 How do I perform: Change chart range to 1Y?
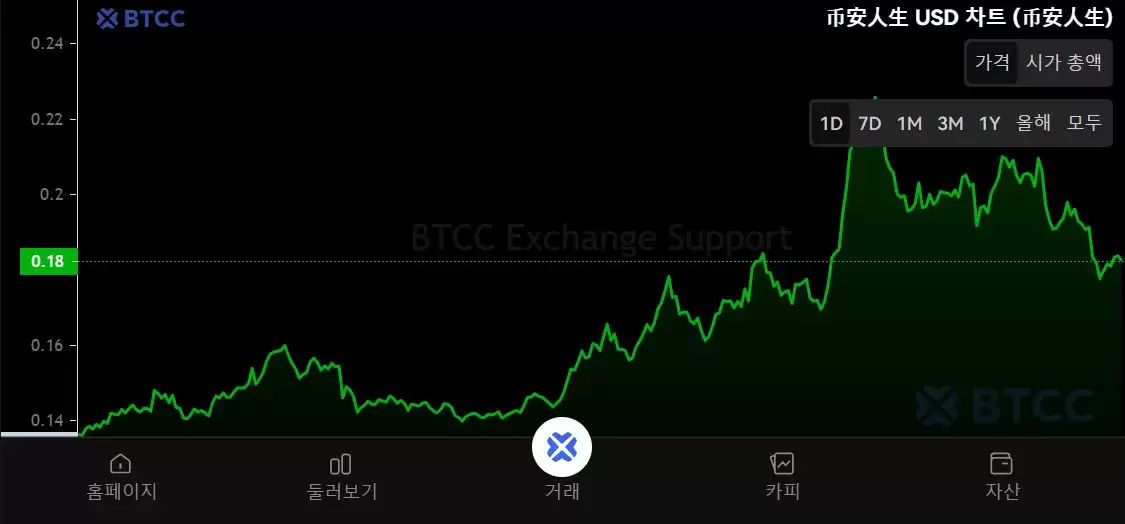click(989, 124)
